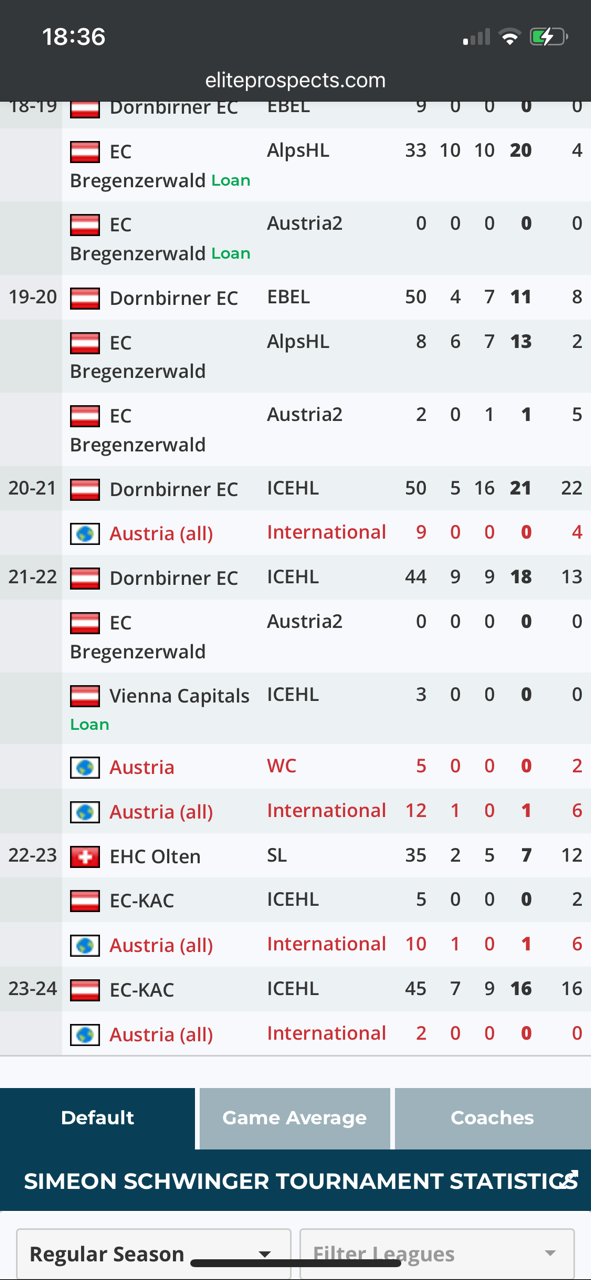This screenshot has height=1280, width=591.
Task: Open ICEHL league link in 23-24 row
Action: (x=292, y=988)
